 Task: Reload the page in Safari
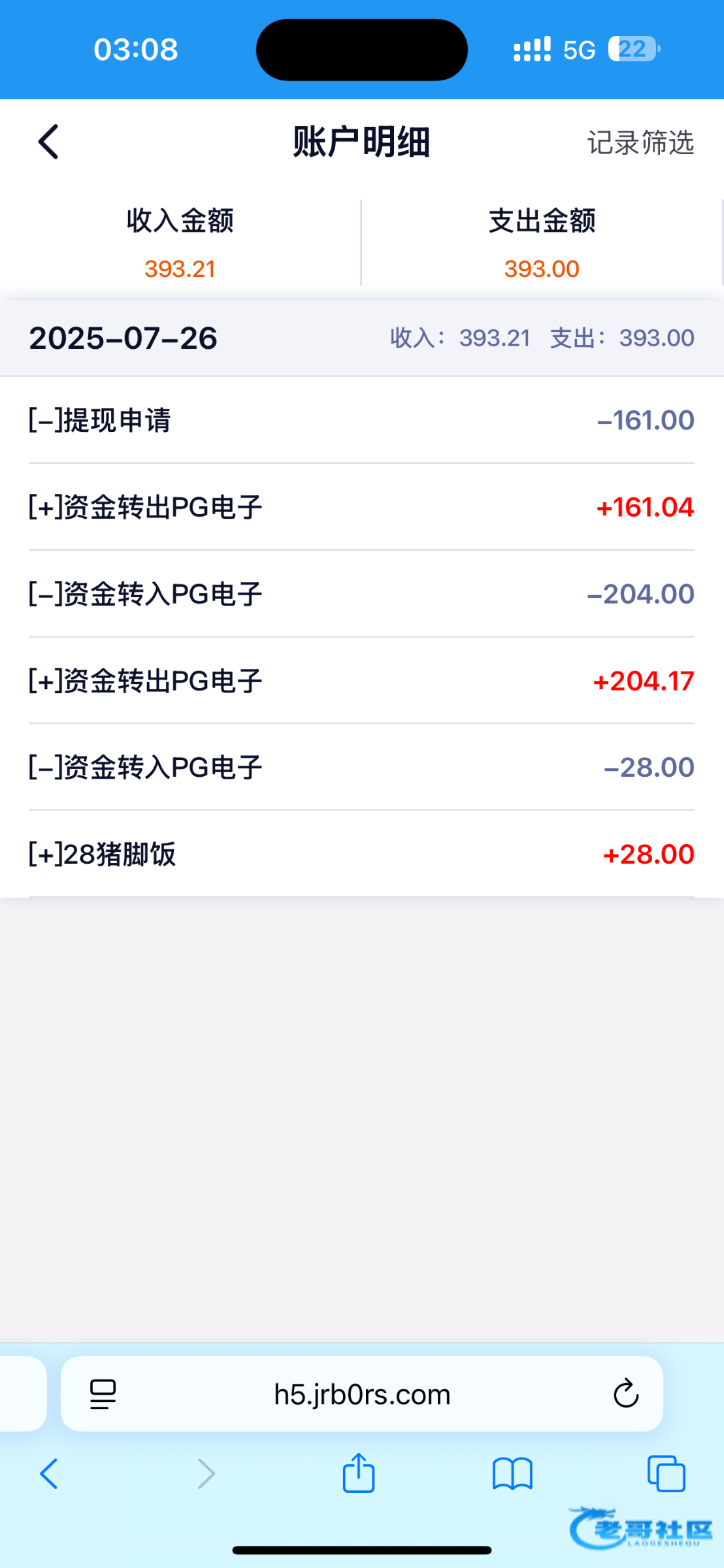[625, 1394]
